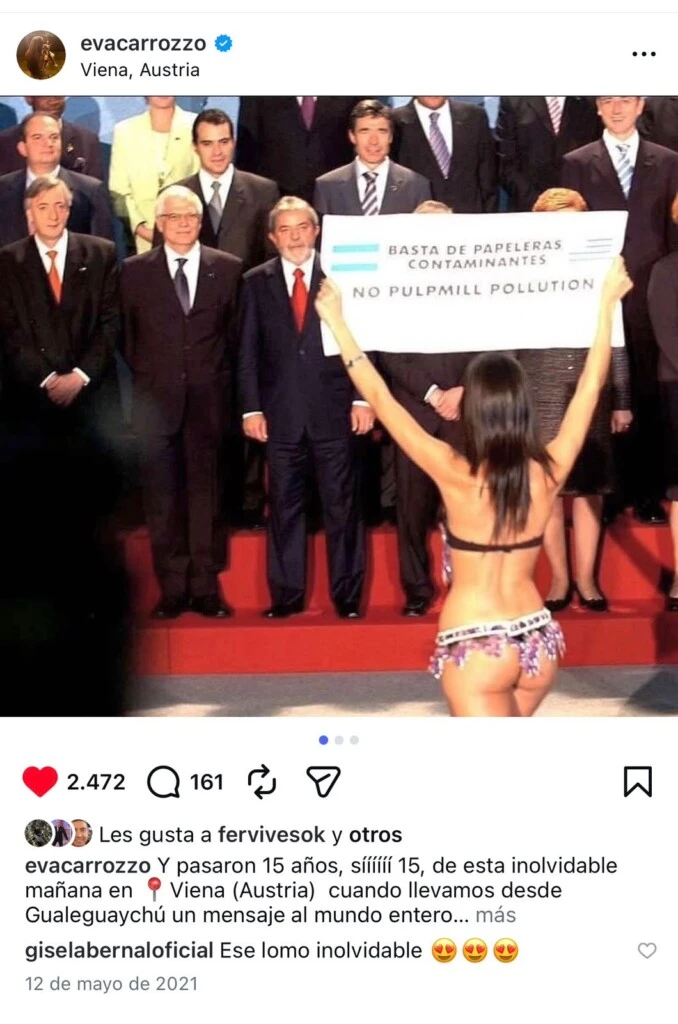Screen dimensions: 678x1024
Task: Expand the caption by tapping más
Action: click(x=496, y=914)
